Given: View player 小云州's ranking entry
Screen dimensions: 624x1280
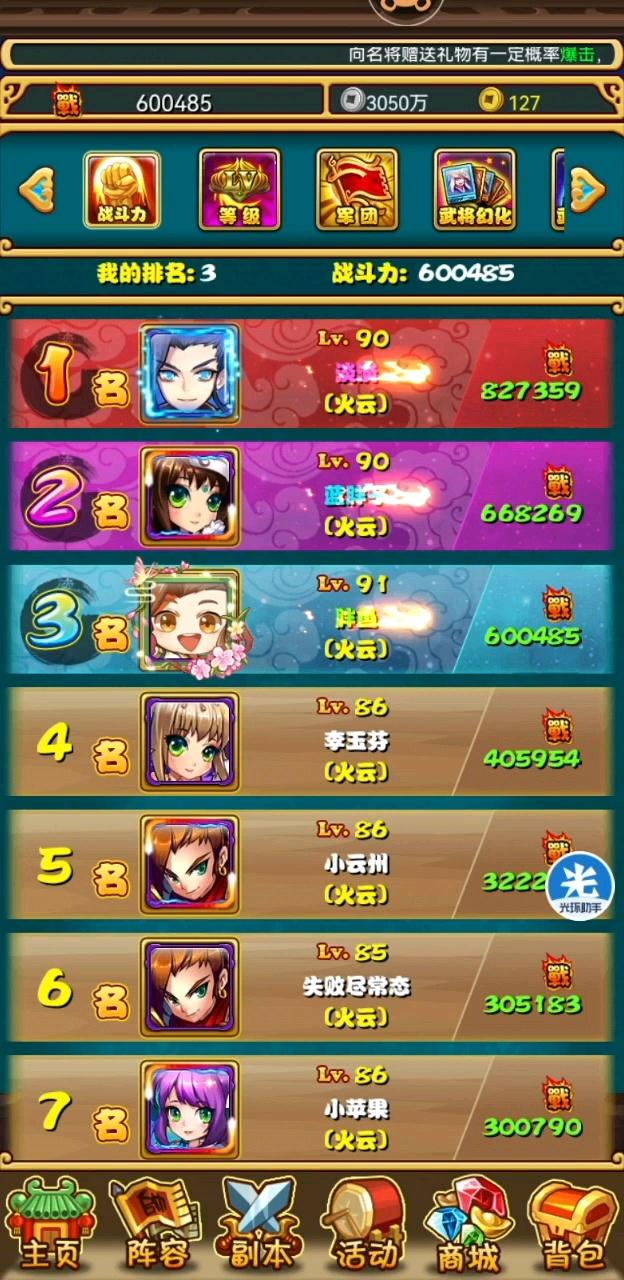Looking at the screenshot, I should (312, 863).
